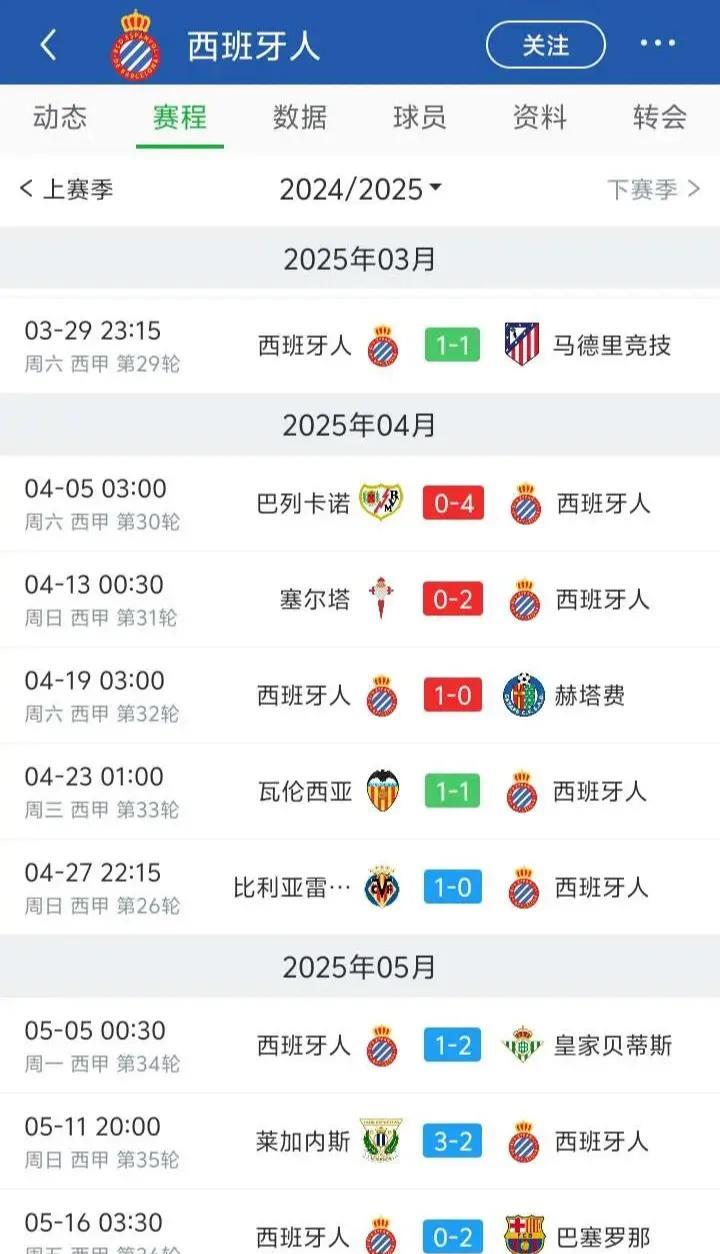Screen dimensions: 720x1254
Task: Switch to the 资料 tab
Action: click(540, 117)
